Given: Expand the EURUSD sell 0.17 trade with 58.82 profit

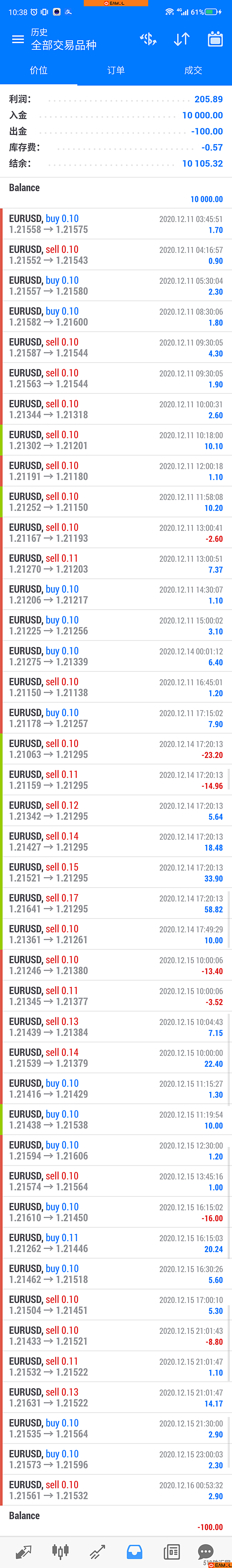Looking at the screenshot, I should coord(116,903).
